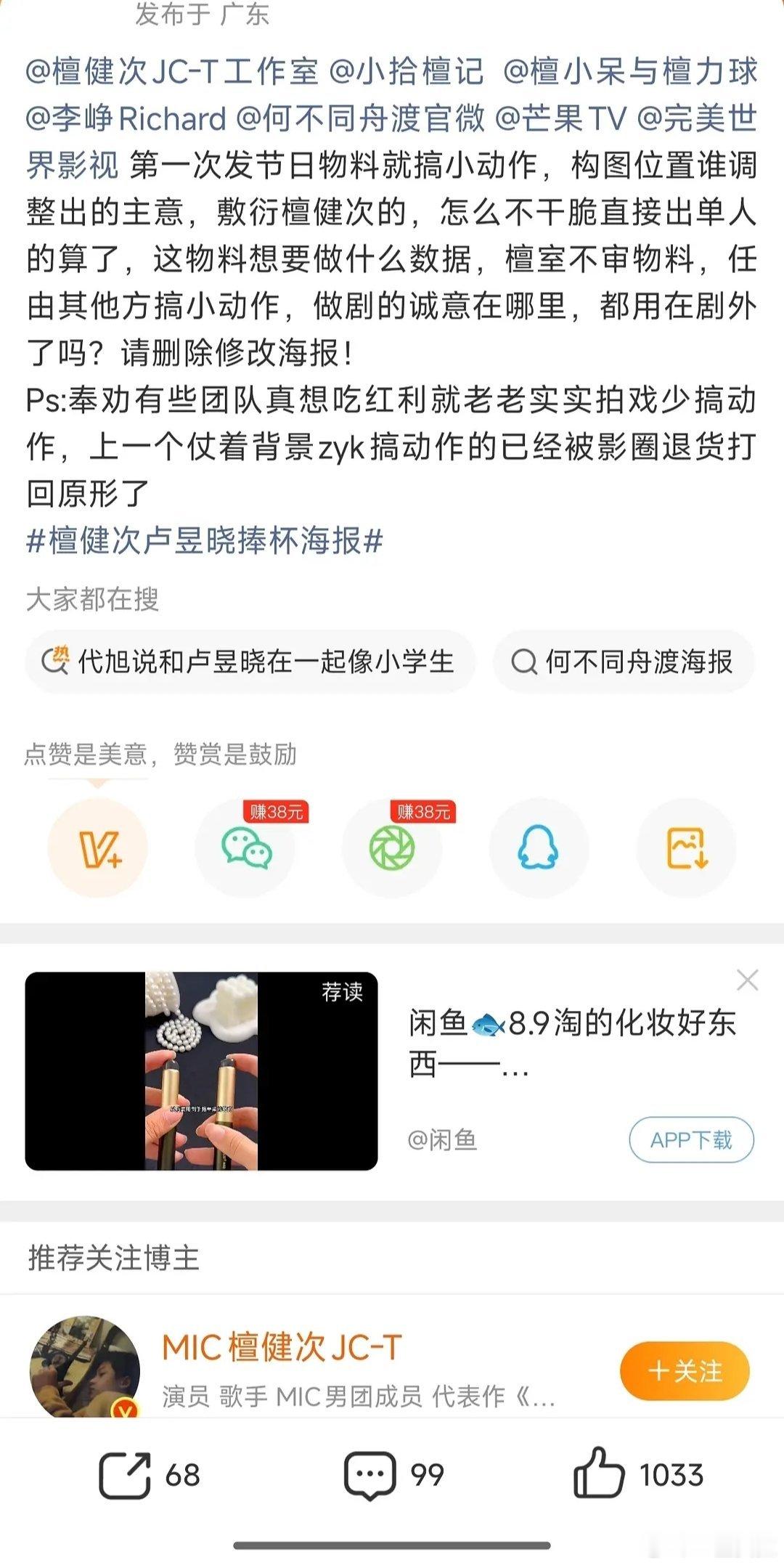Open the hashtag #檀健次卢昱晓捧杯海报#

pos(205,540)
